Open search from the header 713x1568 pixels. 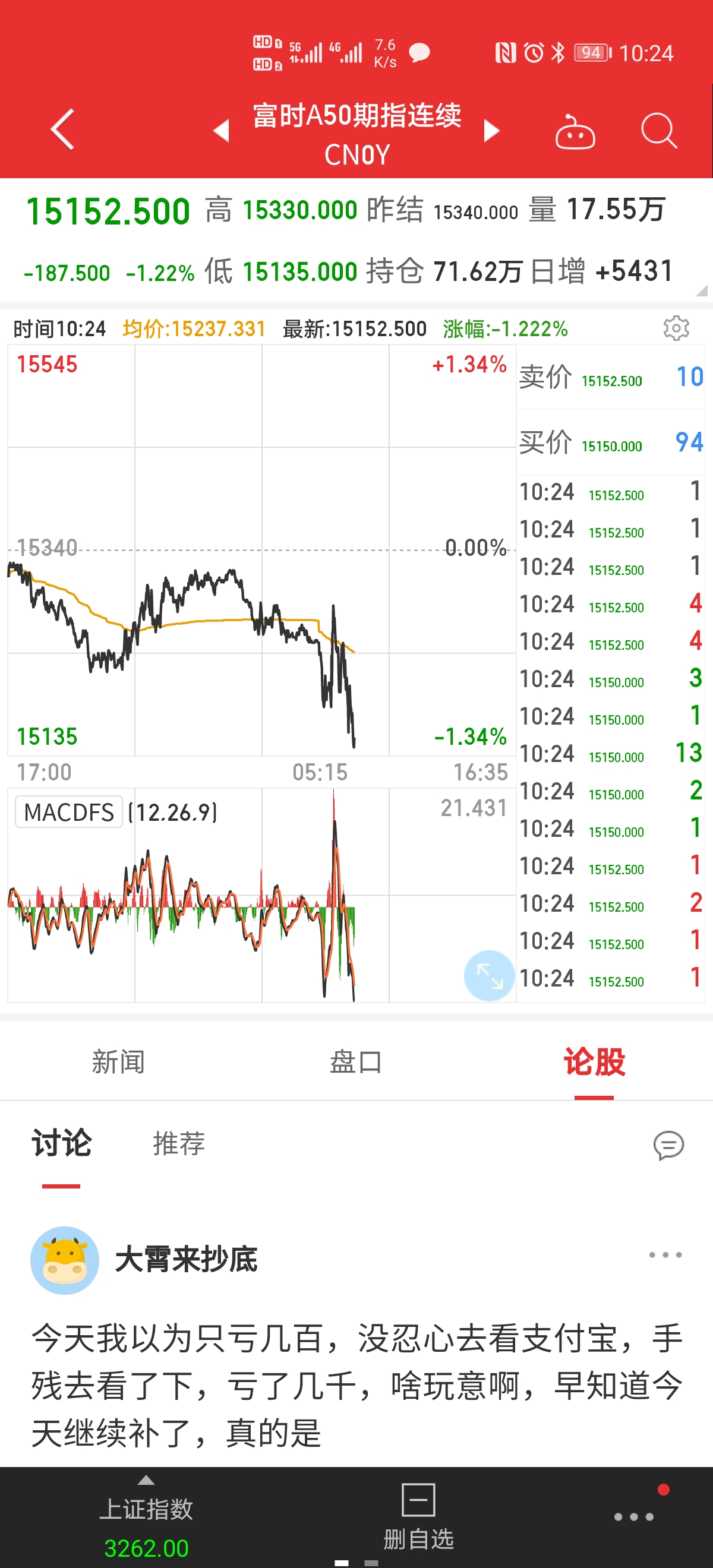[659, 130]
